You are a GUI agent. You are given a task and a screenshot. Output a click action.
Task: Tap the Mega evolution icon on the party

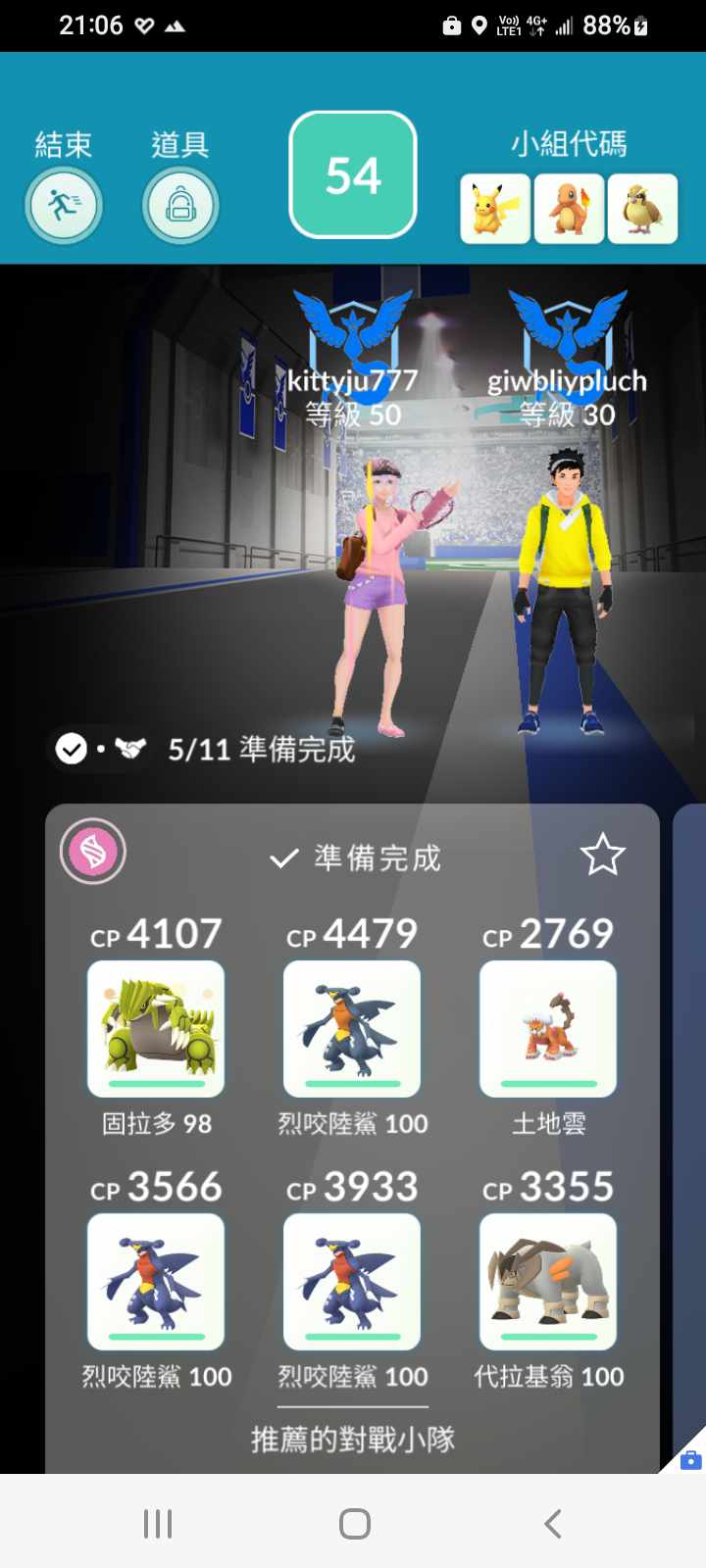click(93, 852)
